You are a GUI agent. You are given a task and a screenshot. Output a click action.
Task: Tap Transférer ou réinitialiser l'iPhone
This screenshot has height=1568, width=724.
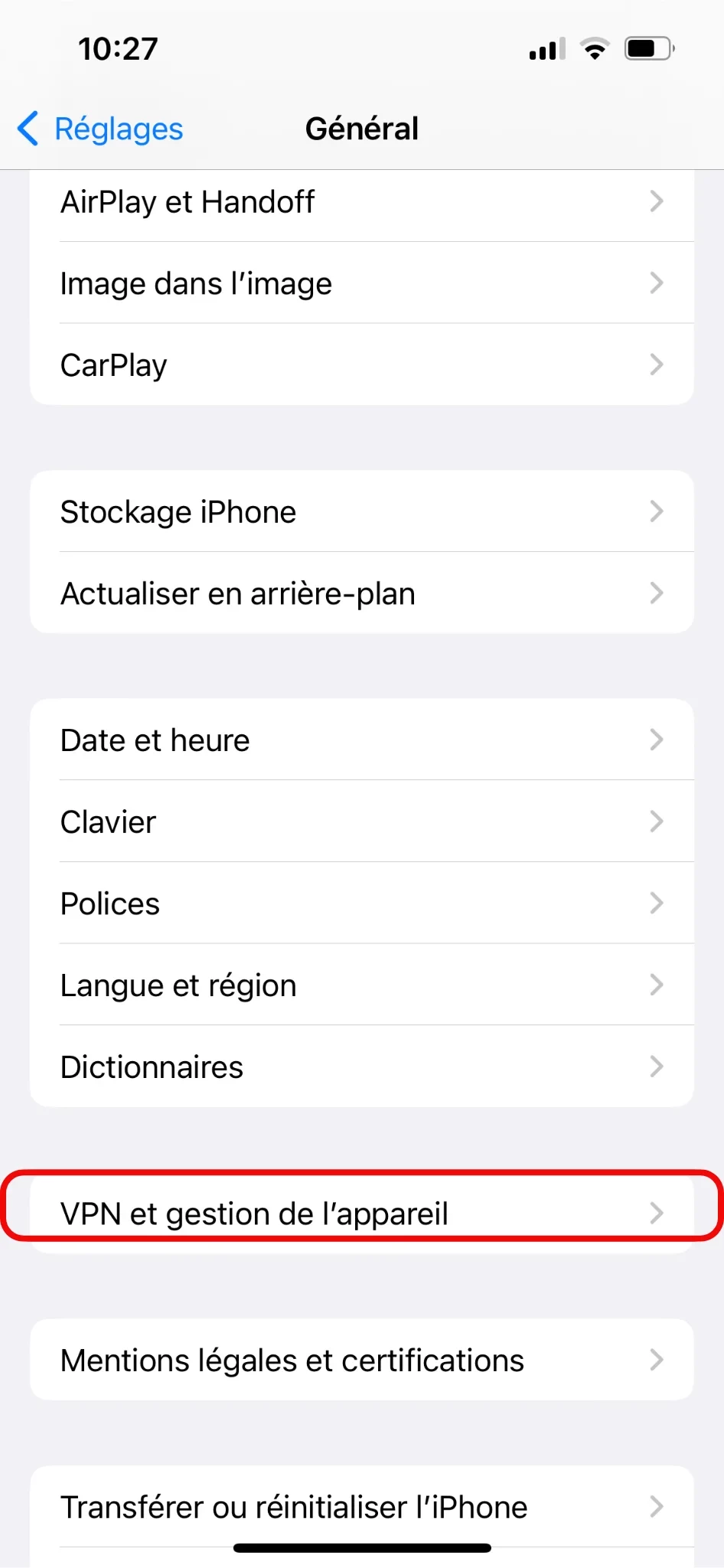coord(361,1507)
